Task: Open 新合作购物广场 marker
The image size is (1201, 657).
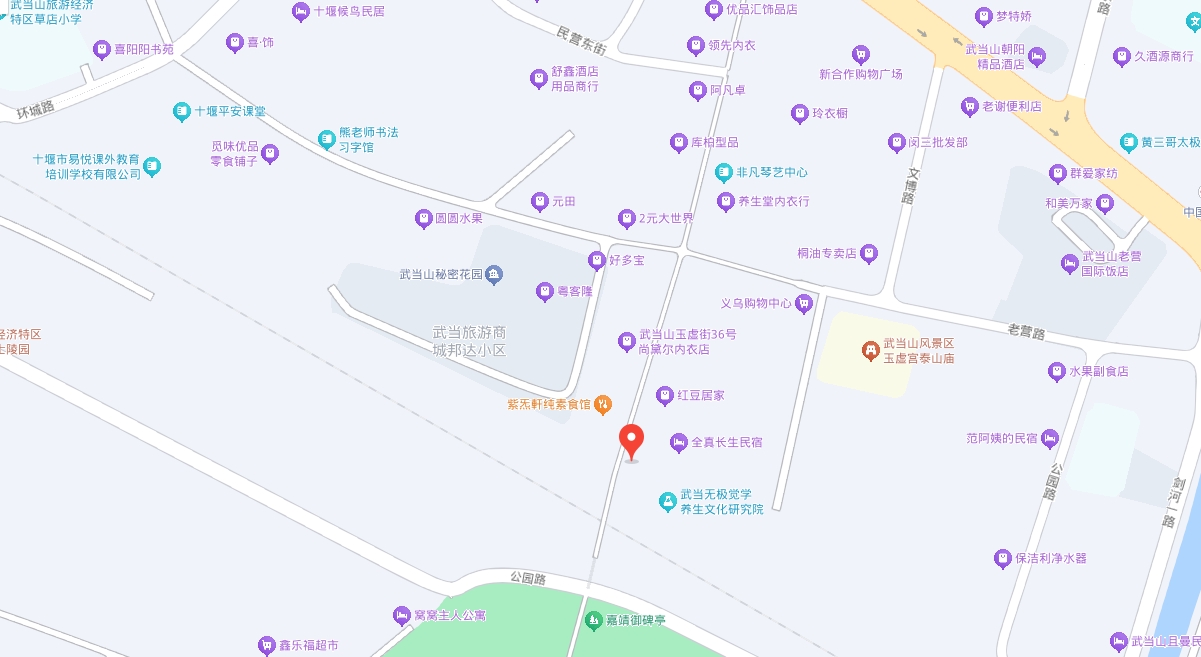Action: click(860, 54)
